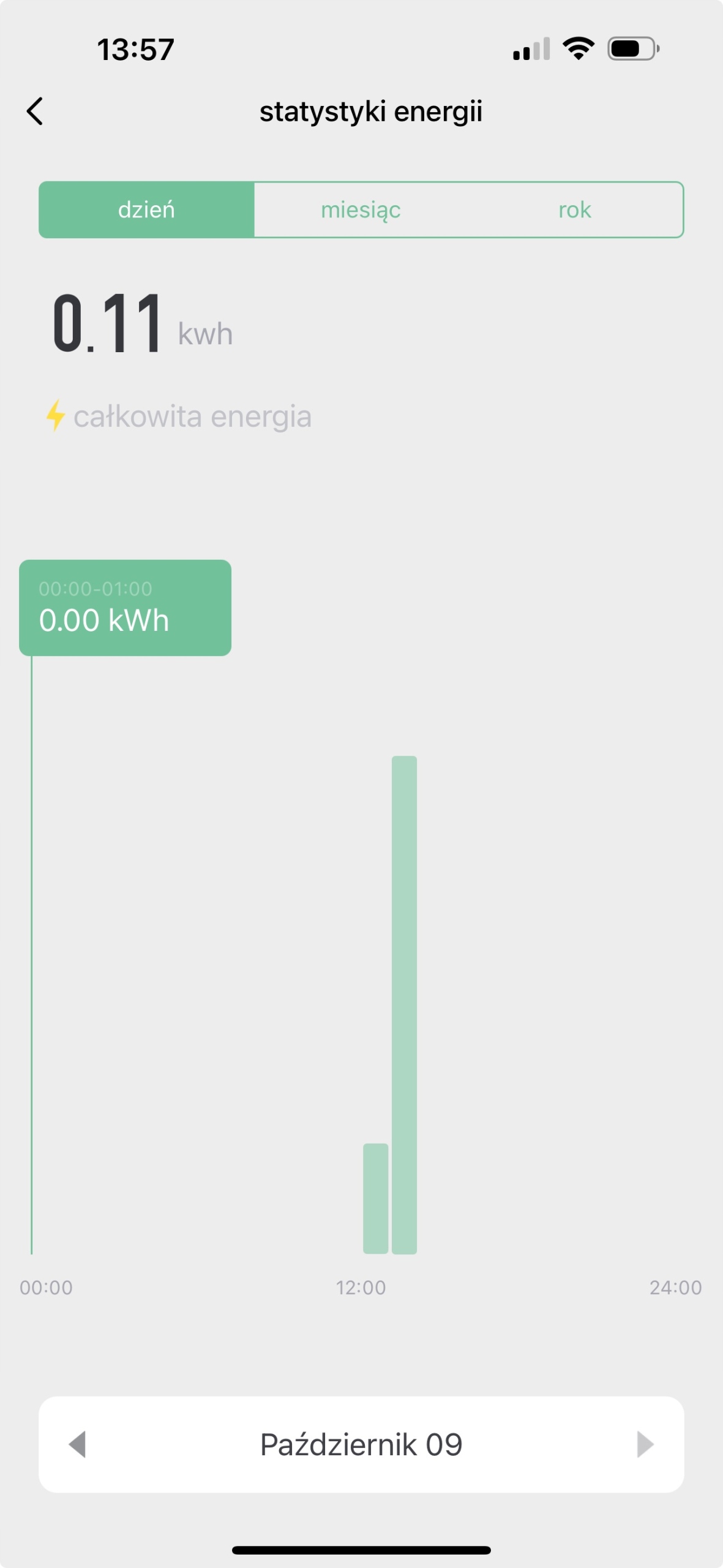Select the dzień tab
This screenshot has width=723, height=1568.
[x=146, y=210]
